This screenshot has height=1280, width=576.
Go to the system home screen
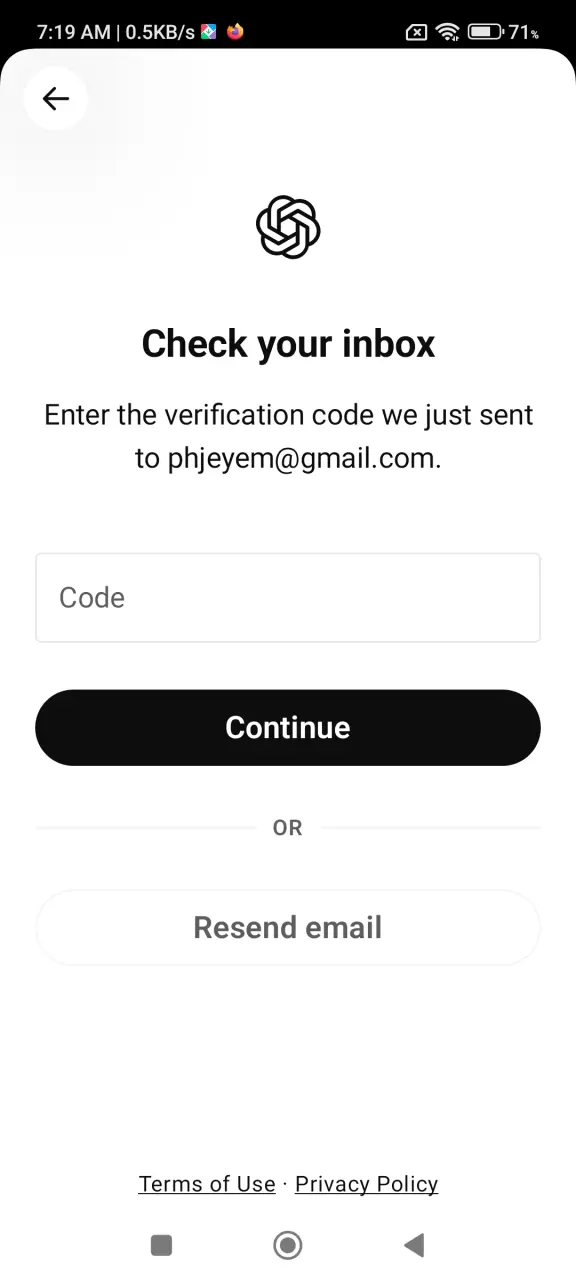288,1245
